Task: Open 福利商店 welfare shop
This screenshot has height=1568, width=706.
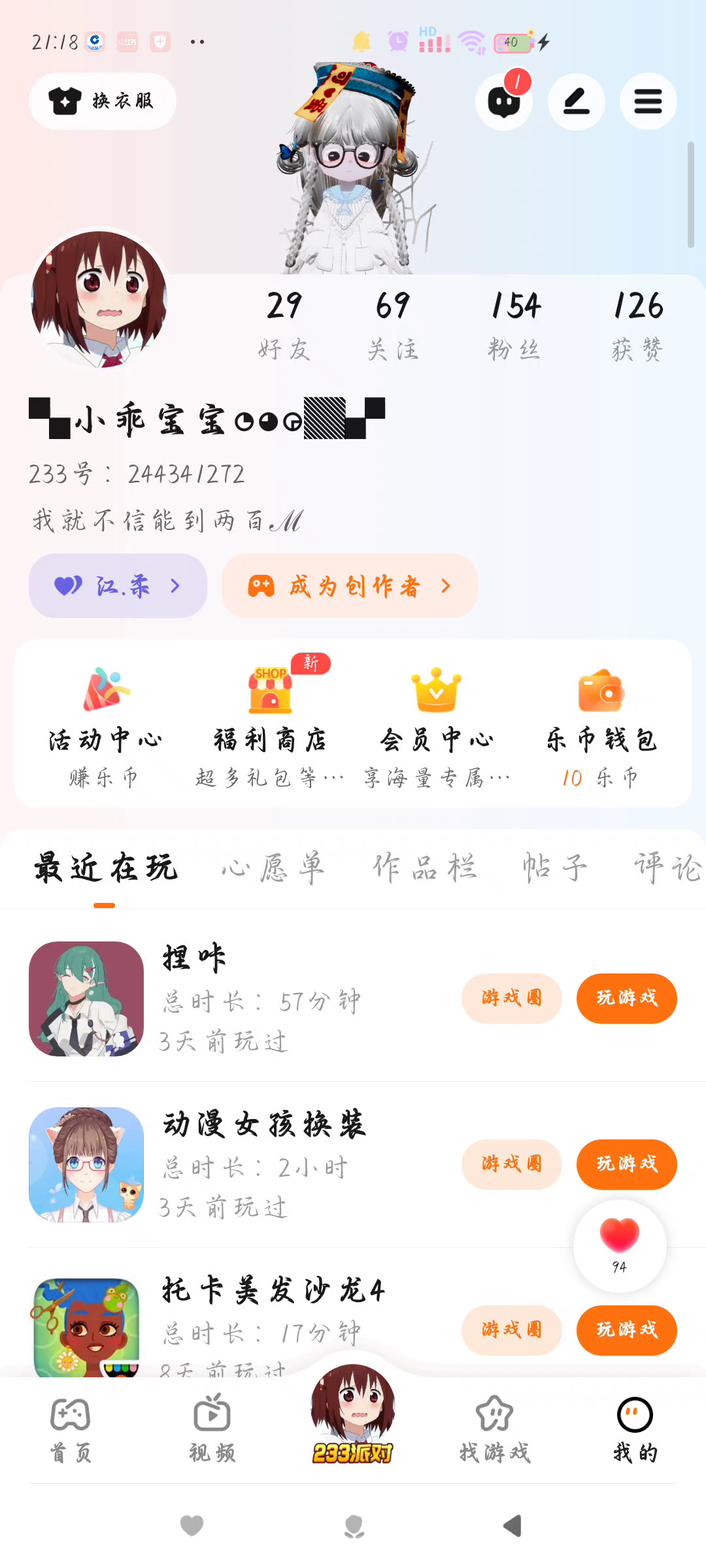Action: 270,724
